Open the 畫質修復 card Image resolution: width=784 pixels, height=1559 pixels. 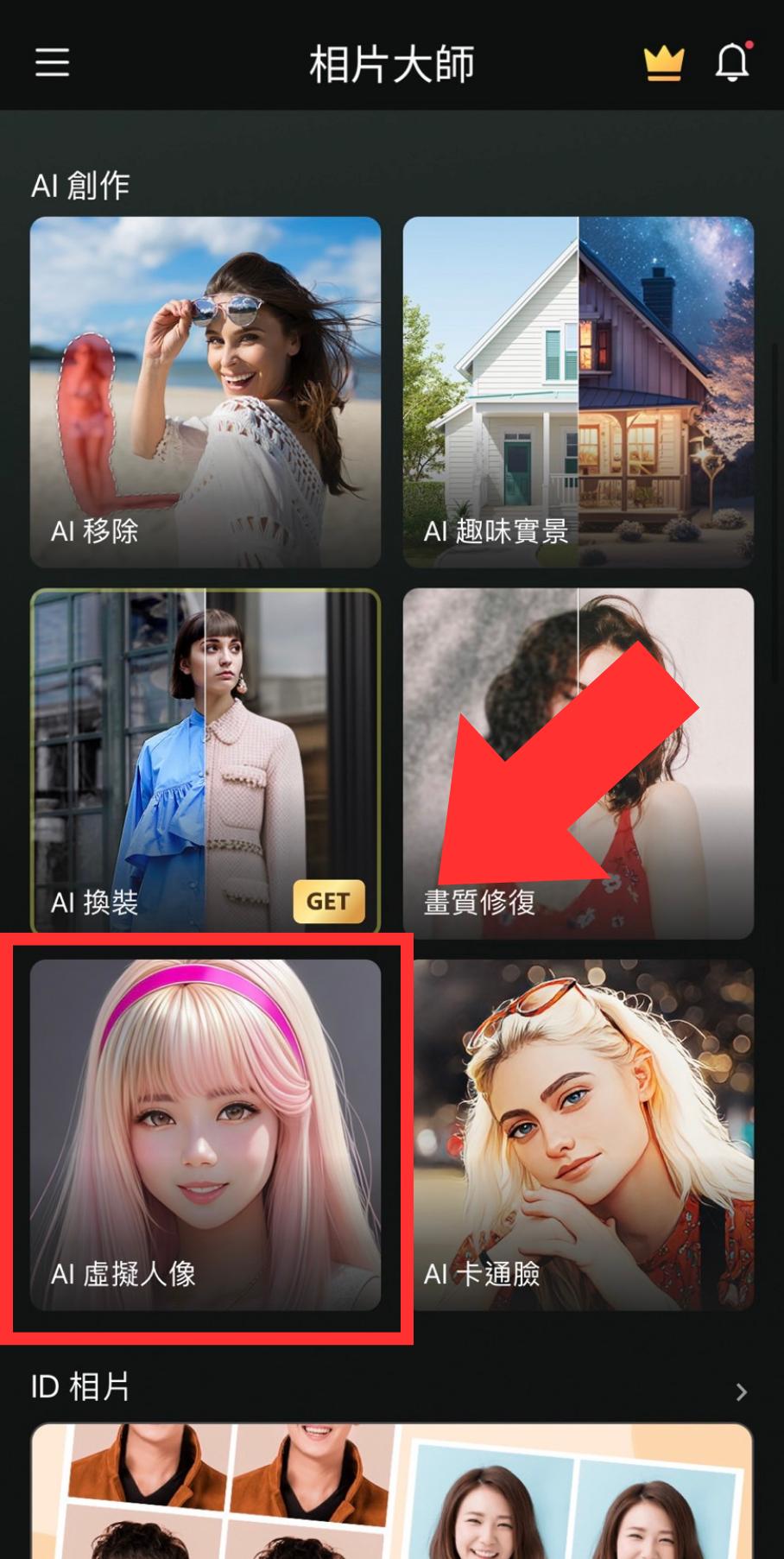click(x=579, y=764)
